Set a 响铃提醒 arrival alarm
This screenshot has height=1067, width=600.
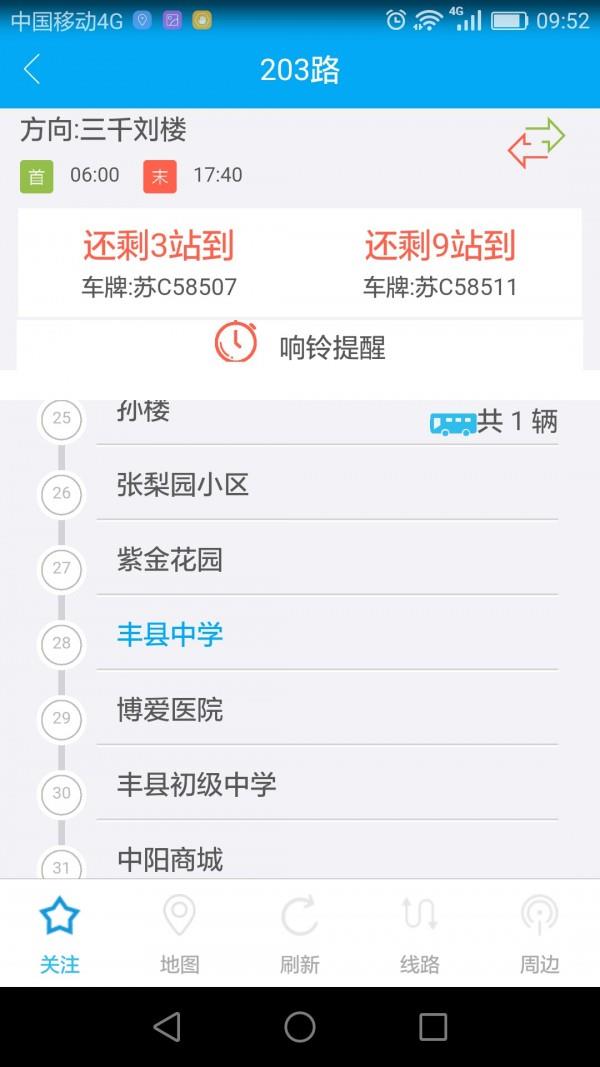pos(300,346)
